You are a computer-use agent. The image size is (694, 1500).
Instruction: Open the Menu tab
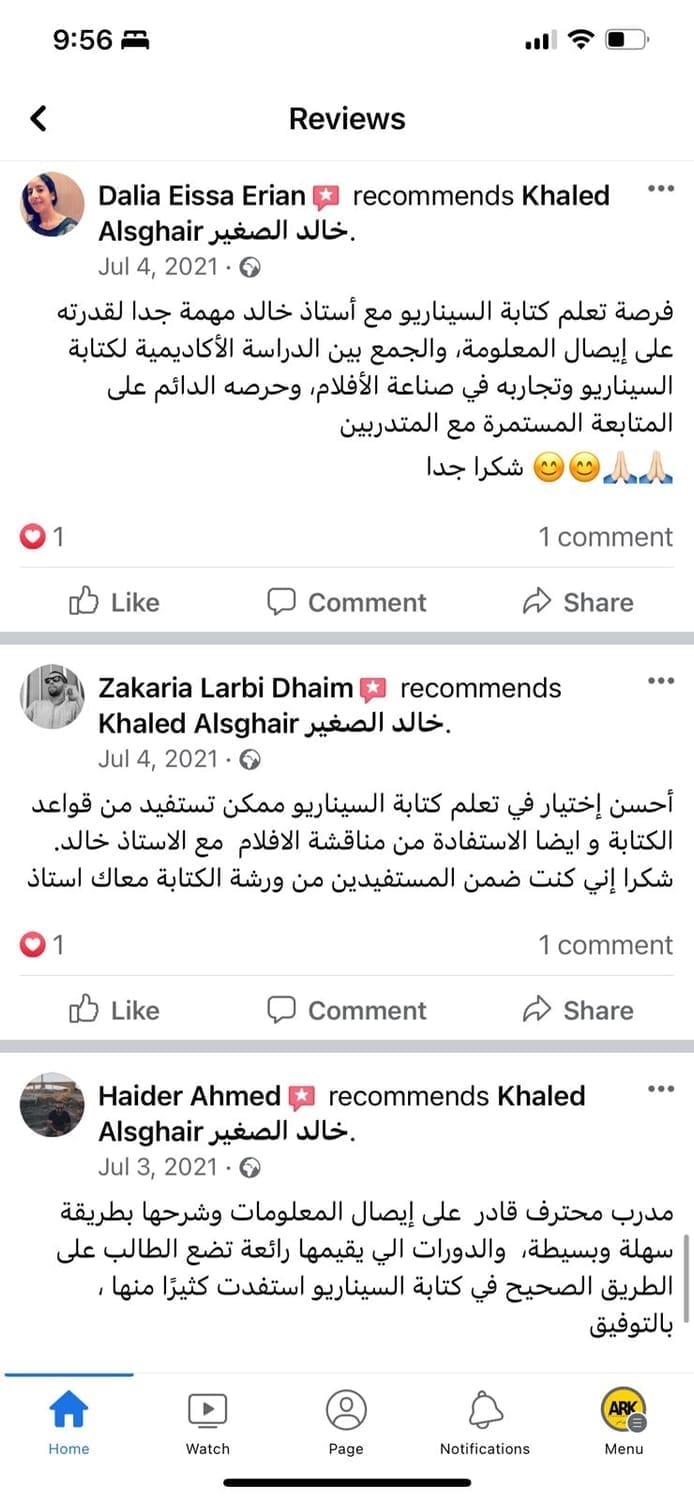[623, 1422]
